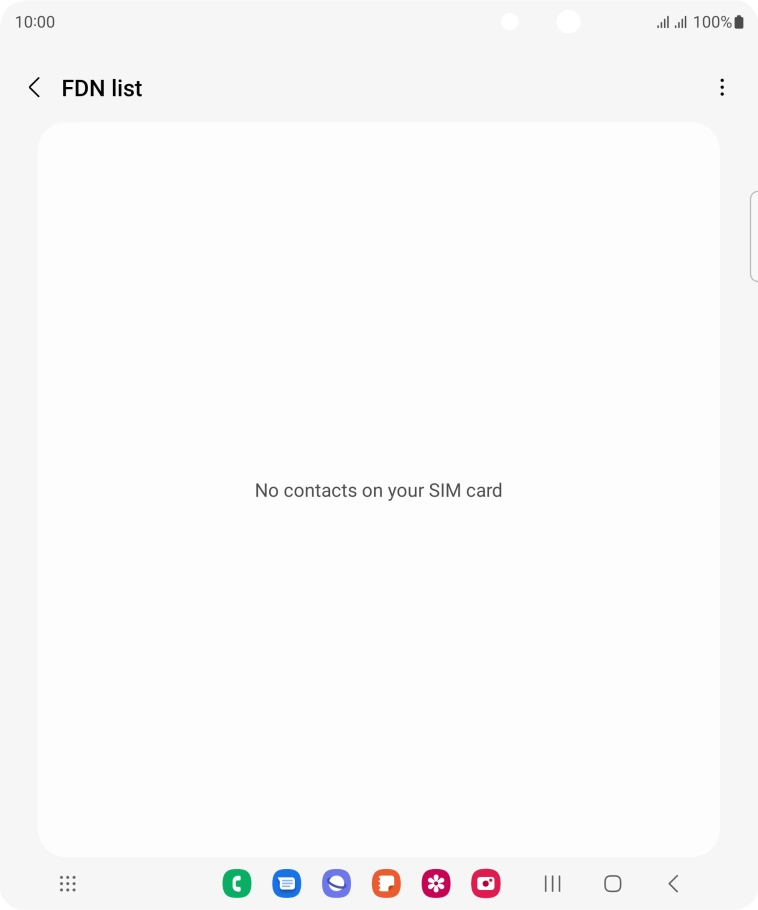Launch the Camera app from taskbar
This screenshot has height=910, width=758.
[x=486, y=884]
